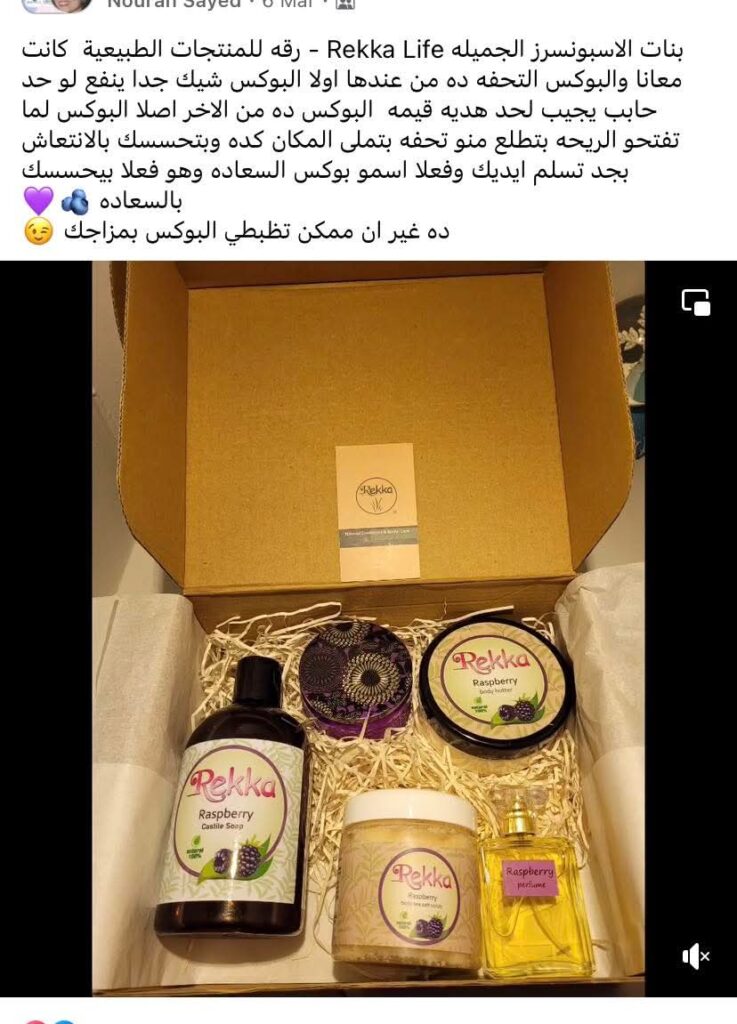Minimize video to picture-in-picture mode

click(x=695, y=302)
